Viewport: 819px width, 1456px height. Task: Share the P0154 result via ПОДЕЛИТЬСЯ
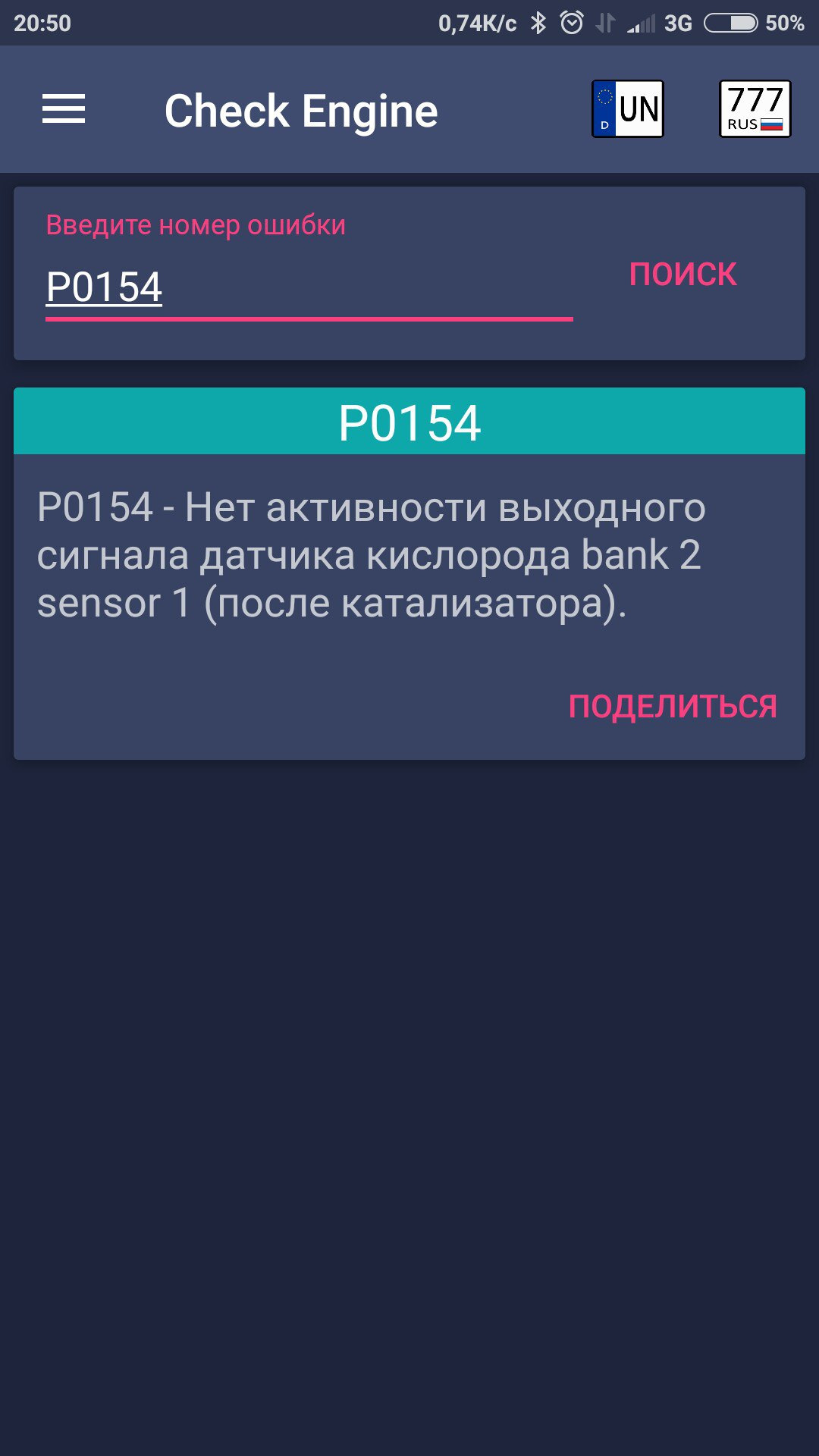[x=673, y=707]
